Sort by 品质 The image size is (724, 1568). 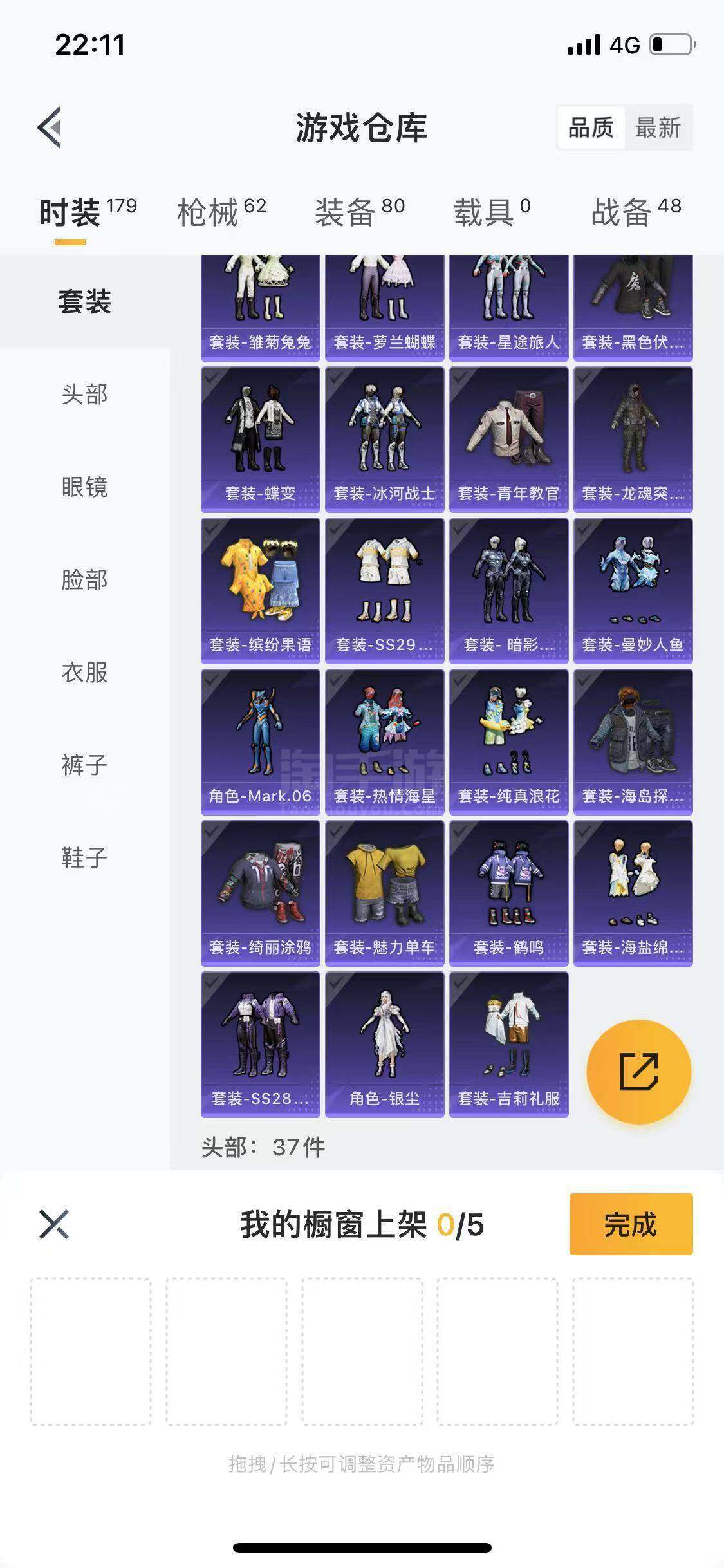click(591, 127)
